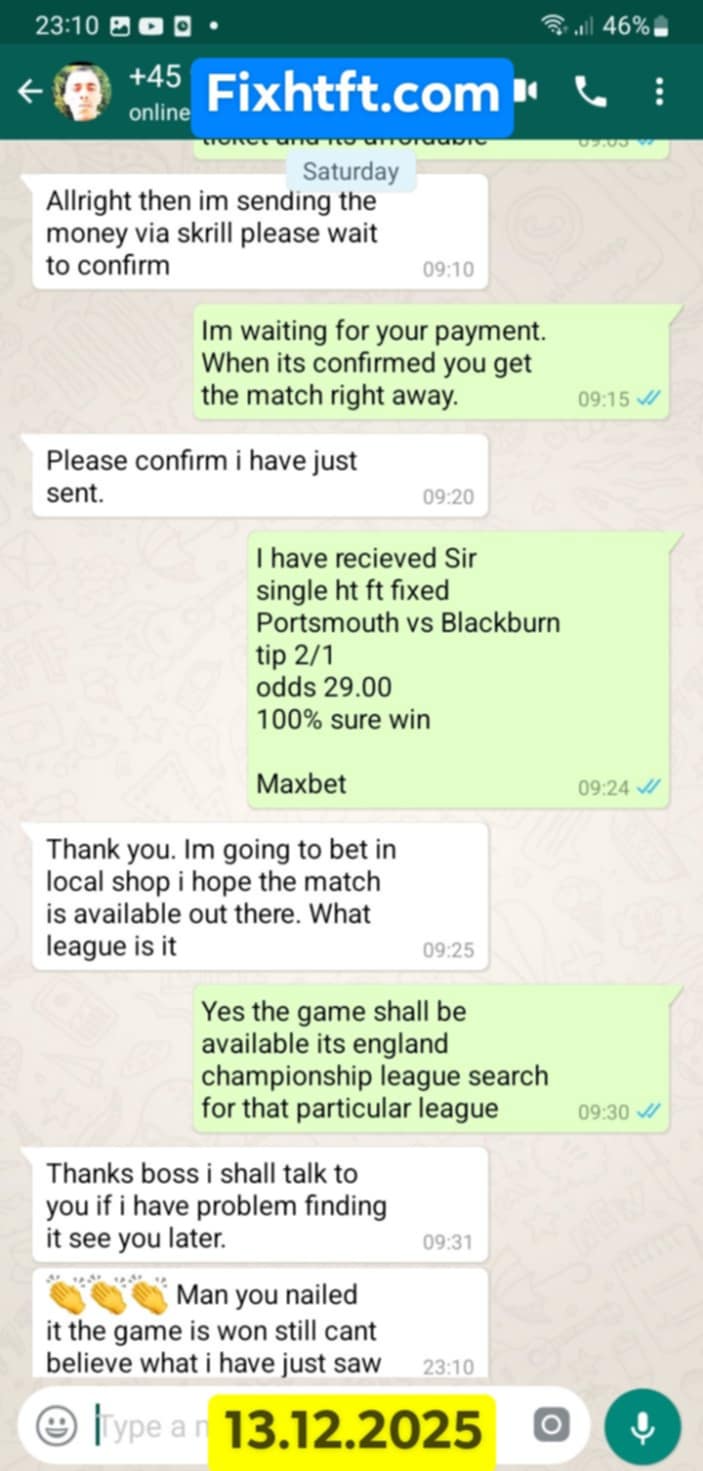Open the camera to attach a photo

coord(551,1426)
